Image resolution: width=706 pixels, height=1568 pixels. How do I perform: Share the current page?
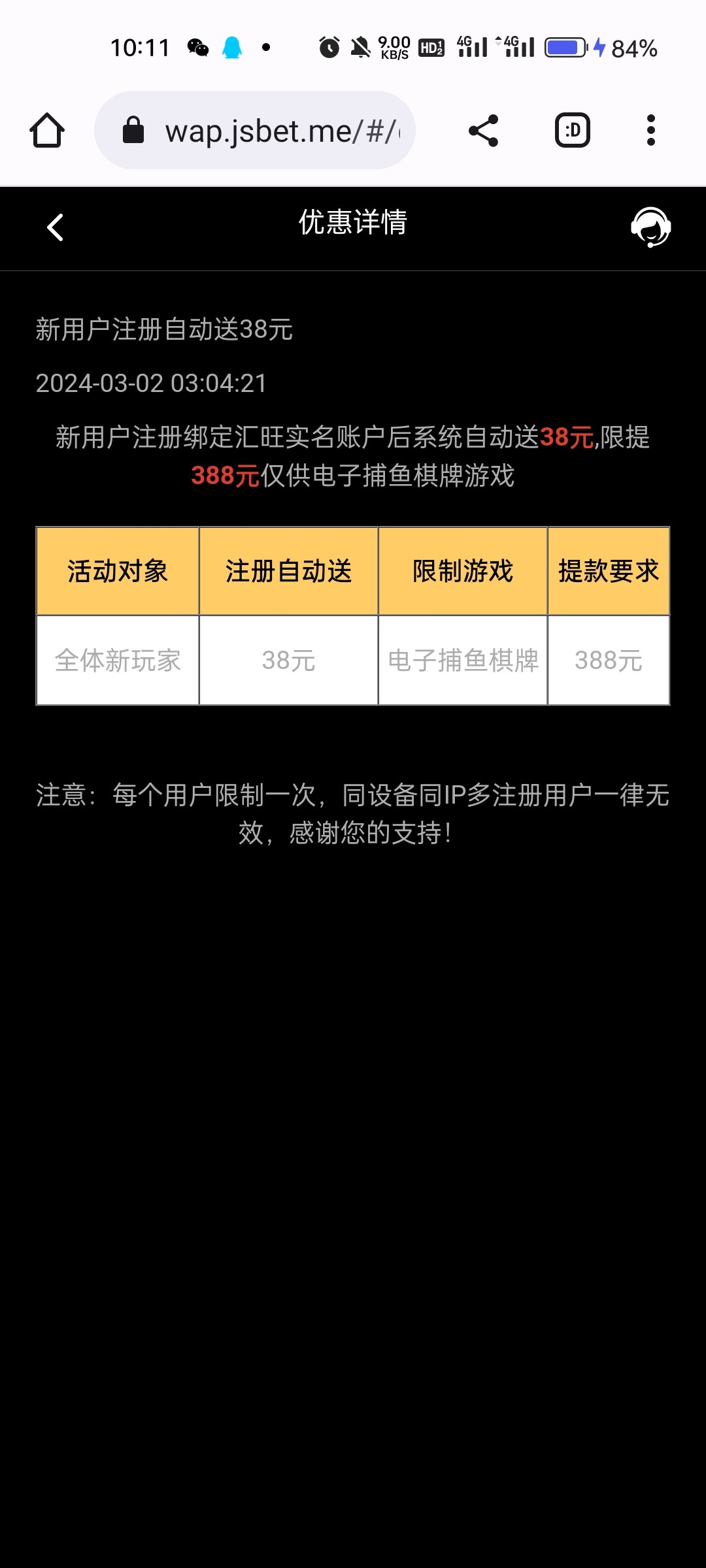(484, 131)
